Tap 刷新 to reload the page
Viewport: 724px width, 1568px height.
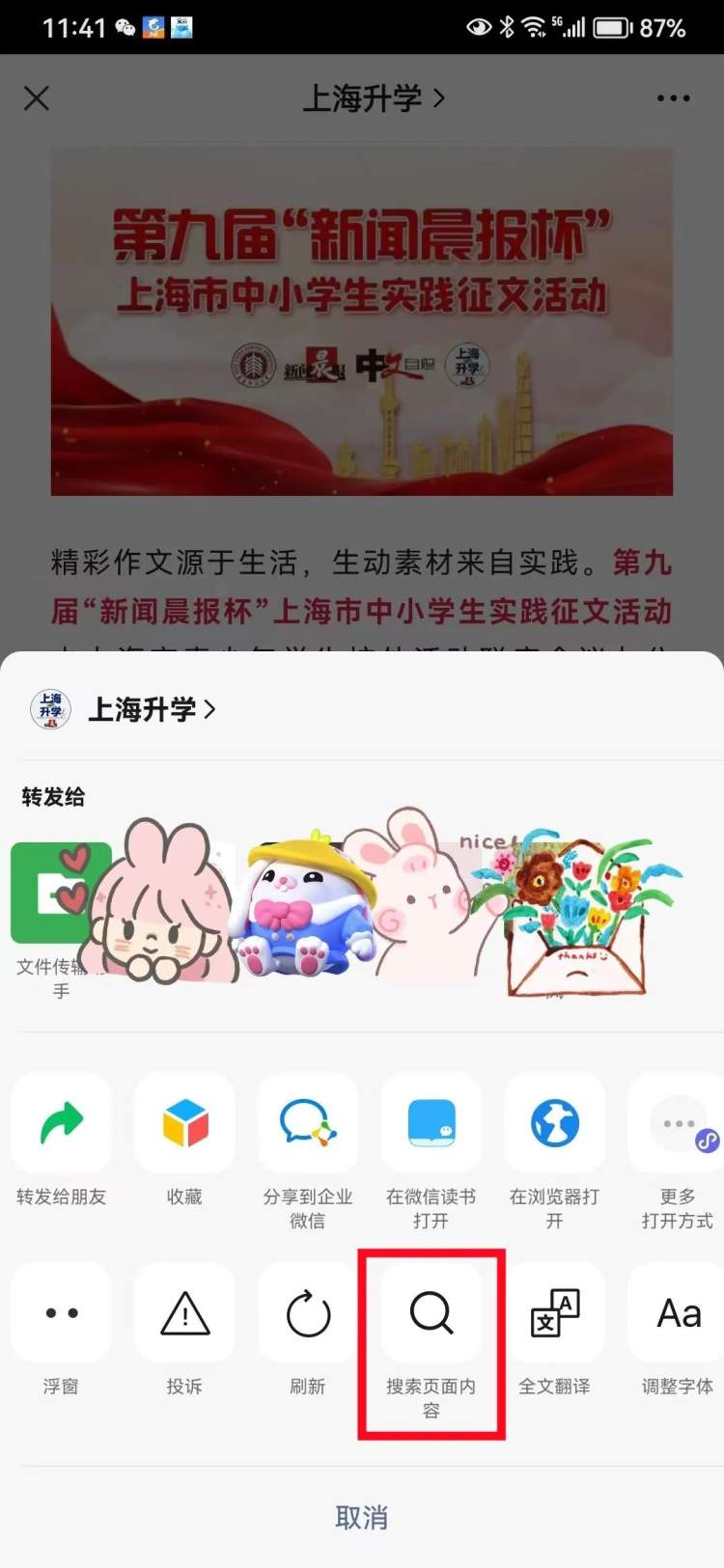[308, 1313]
